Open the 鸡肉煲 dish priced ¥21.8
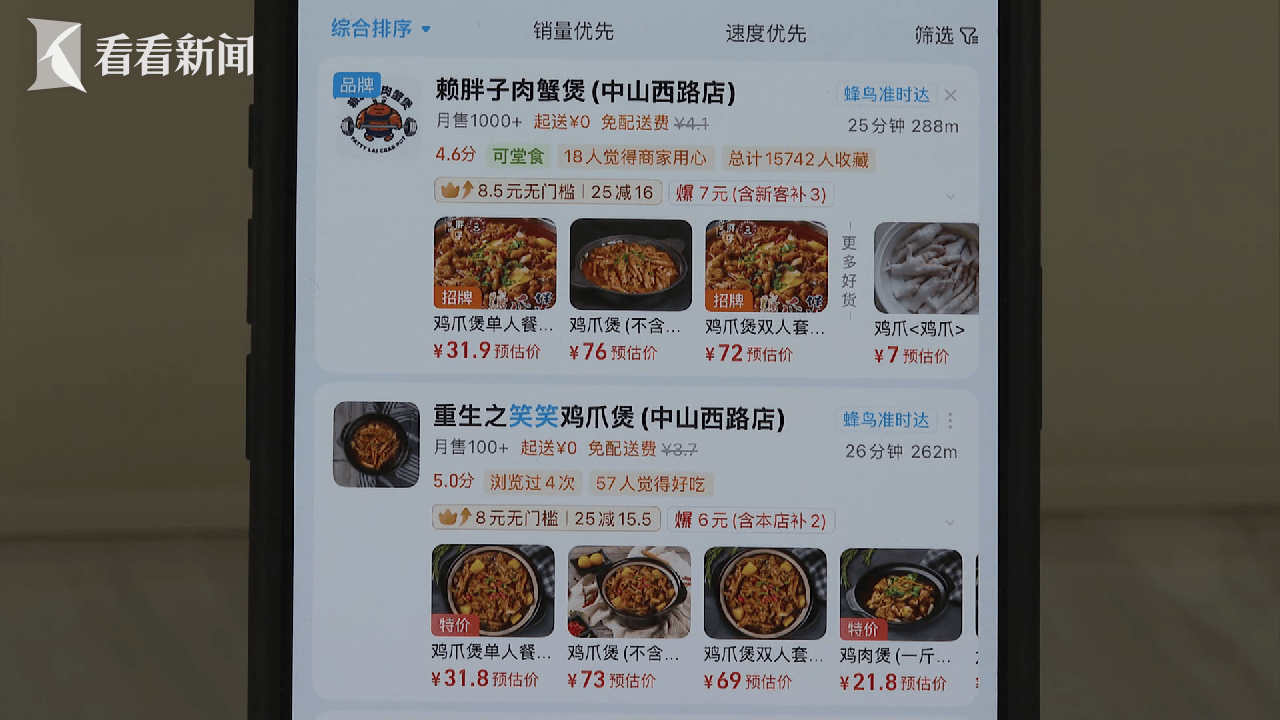 tap(900, 595)
